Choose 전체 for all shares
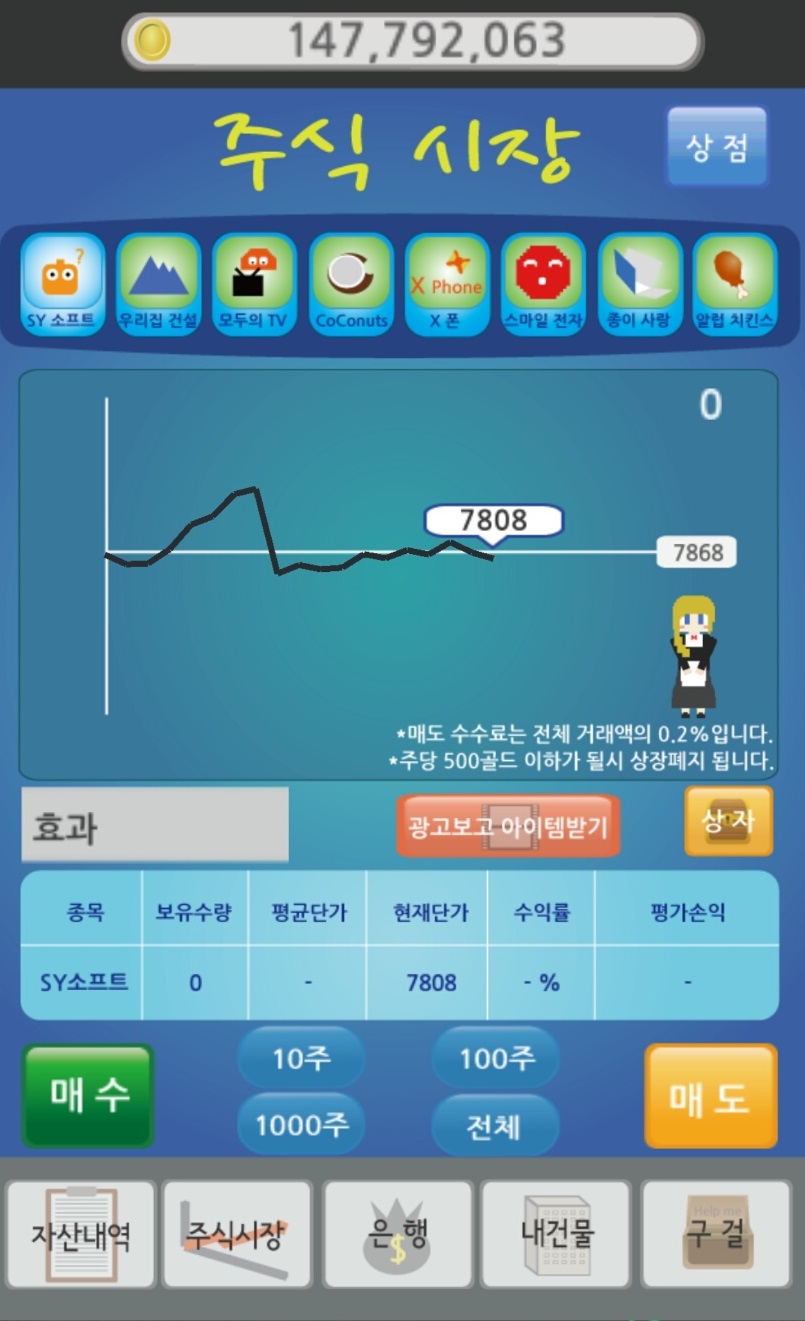This screenshot has height=1321, width=805. [495, 1125]
